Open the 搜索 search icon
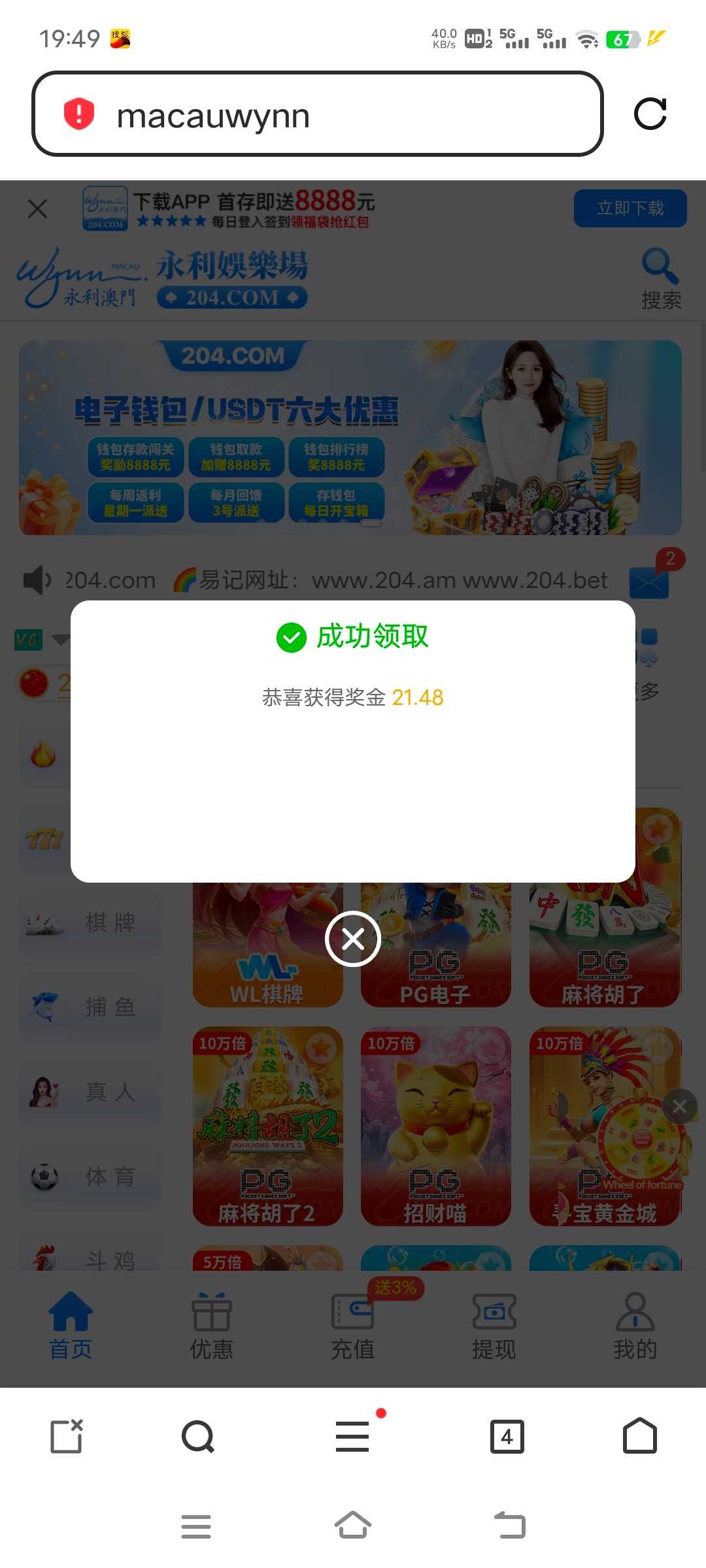This screenshot has height=1568, width=706. coord(660,278)
